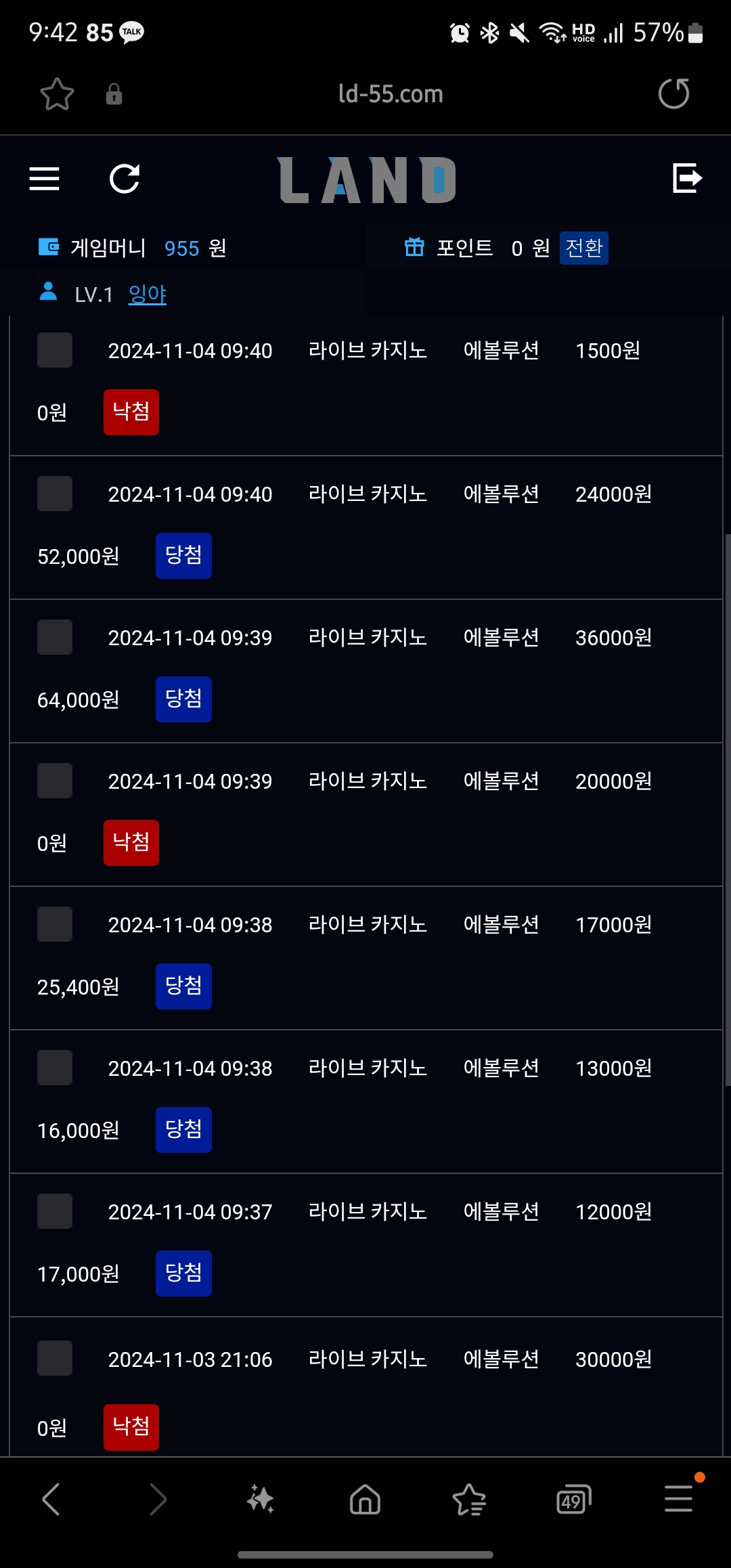
Task: Check the box for the 30000원 bet
Action: click(55, 1358)
